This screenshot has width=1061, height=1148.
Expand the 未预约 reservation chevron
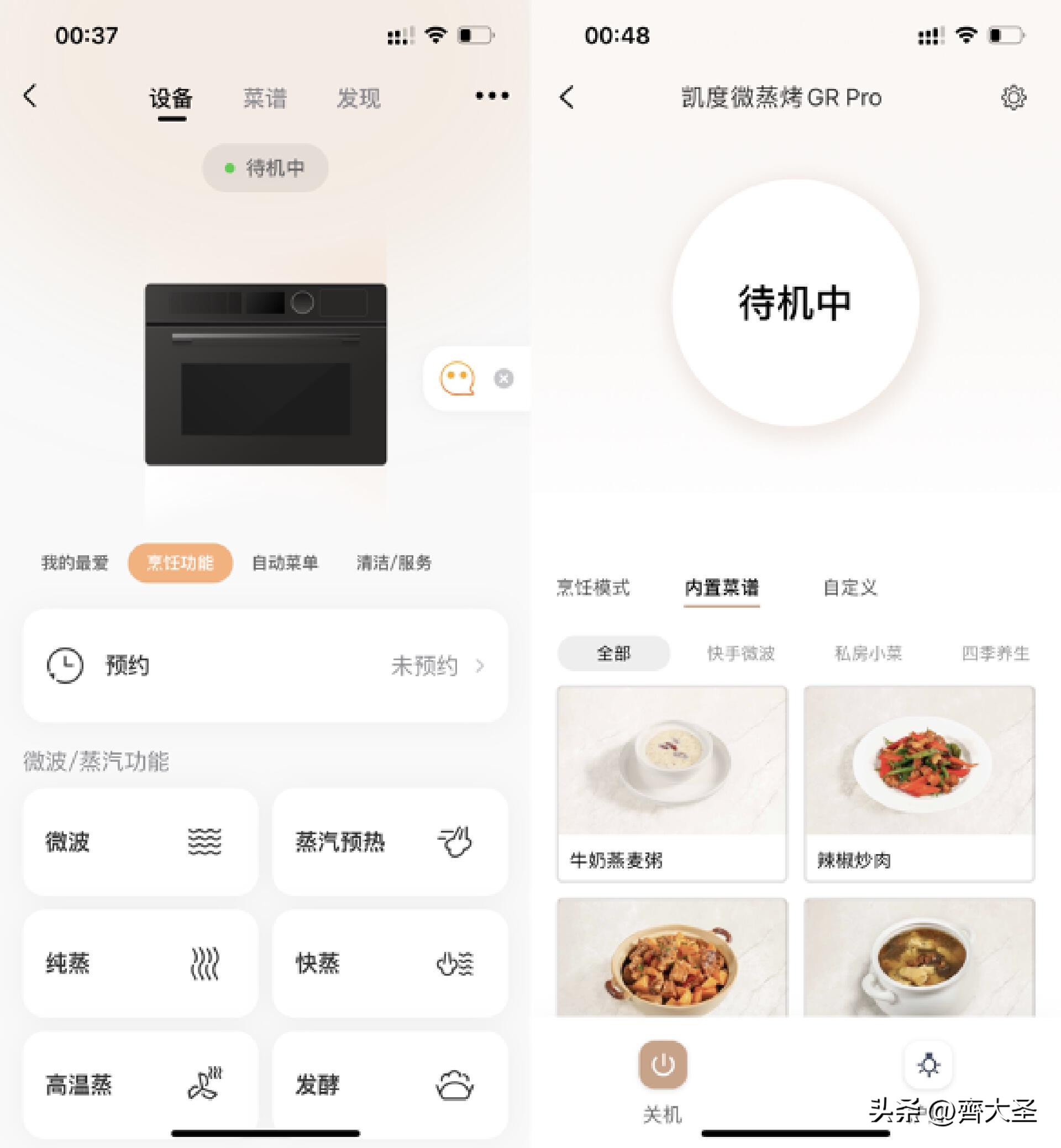click(x=482, y=666)
